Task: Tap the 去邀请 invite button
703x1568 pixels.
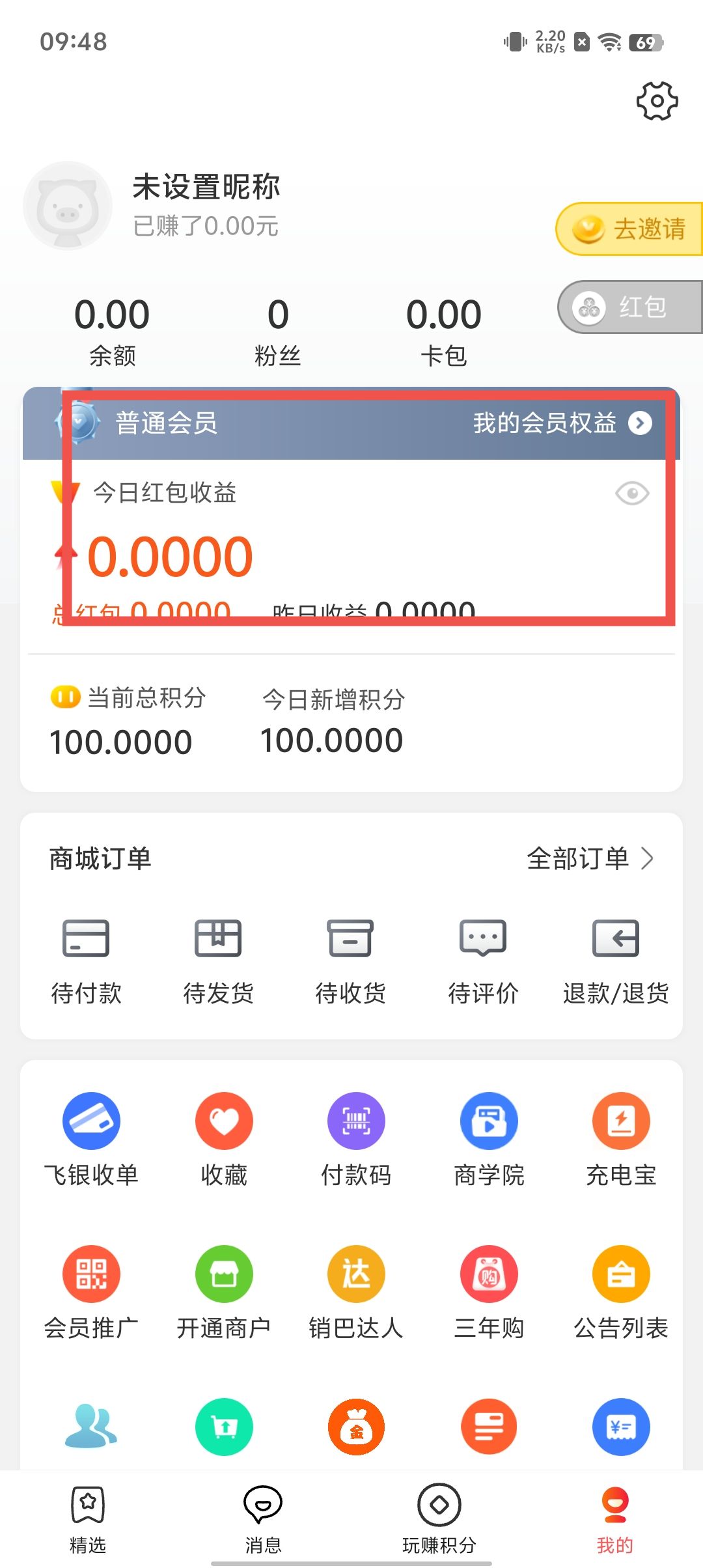Action: point(630,229)
